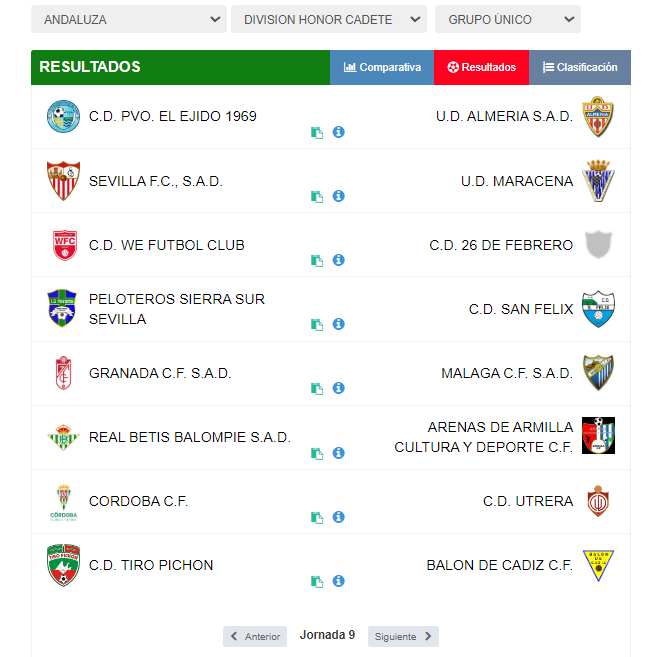Open match report icon for Real Betis match
Viewport: 648px width, 657px height.
[317, 453]
